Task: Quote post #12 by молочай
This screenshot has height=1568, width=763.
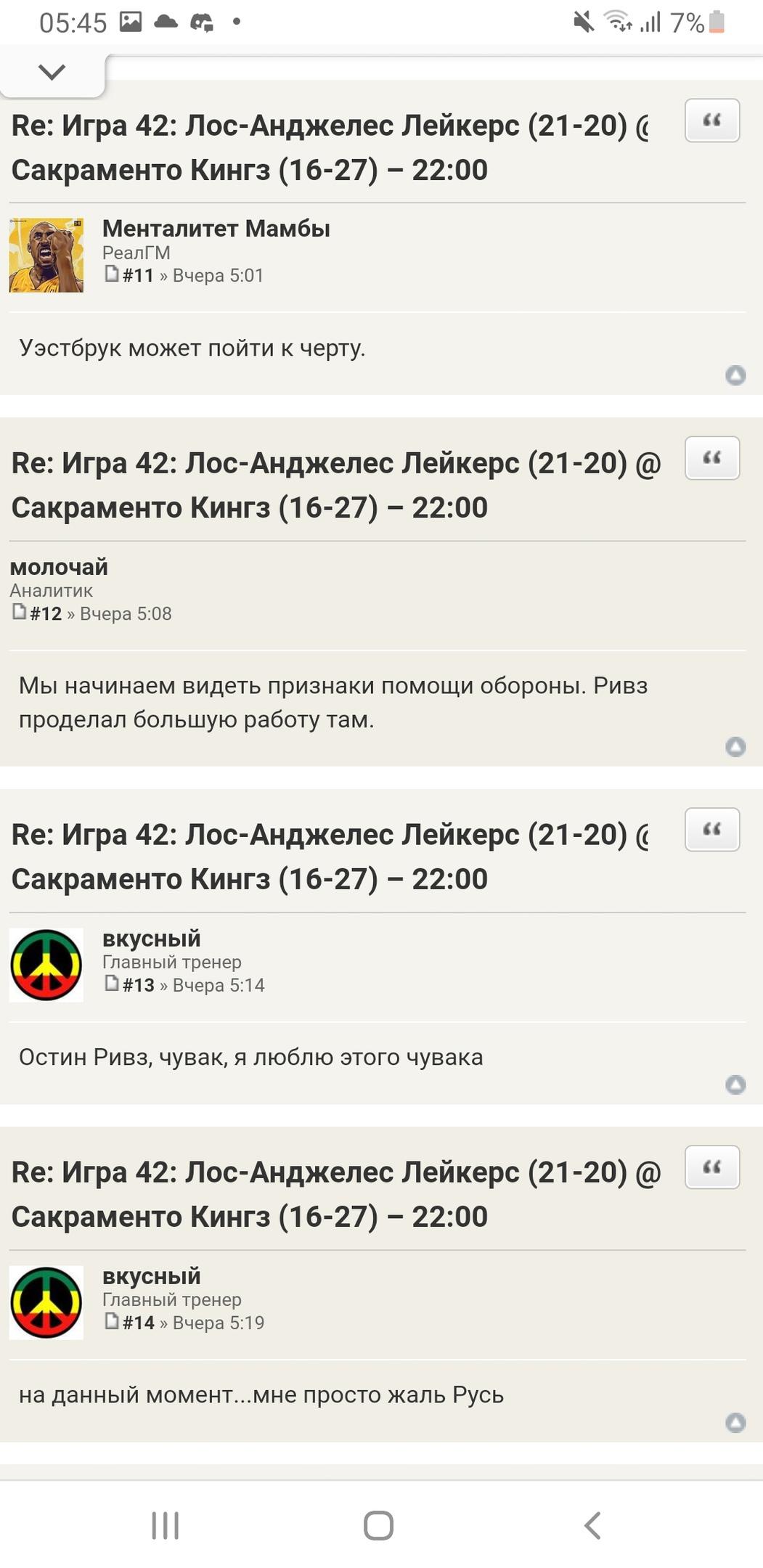Action: point(711,458)
